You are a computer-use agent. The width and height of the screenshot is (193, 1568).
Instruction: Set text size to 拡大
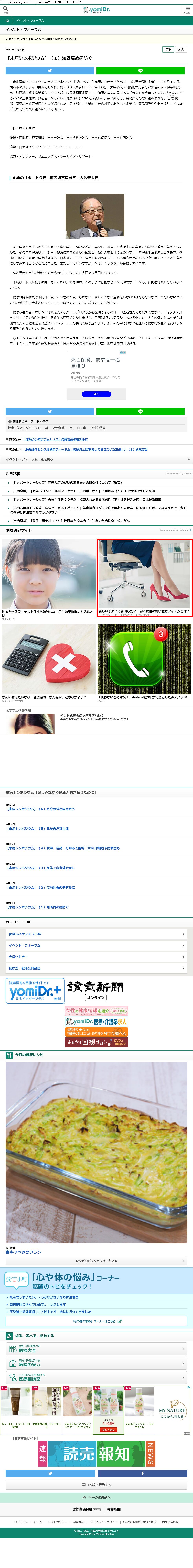coord(181,49)
